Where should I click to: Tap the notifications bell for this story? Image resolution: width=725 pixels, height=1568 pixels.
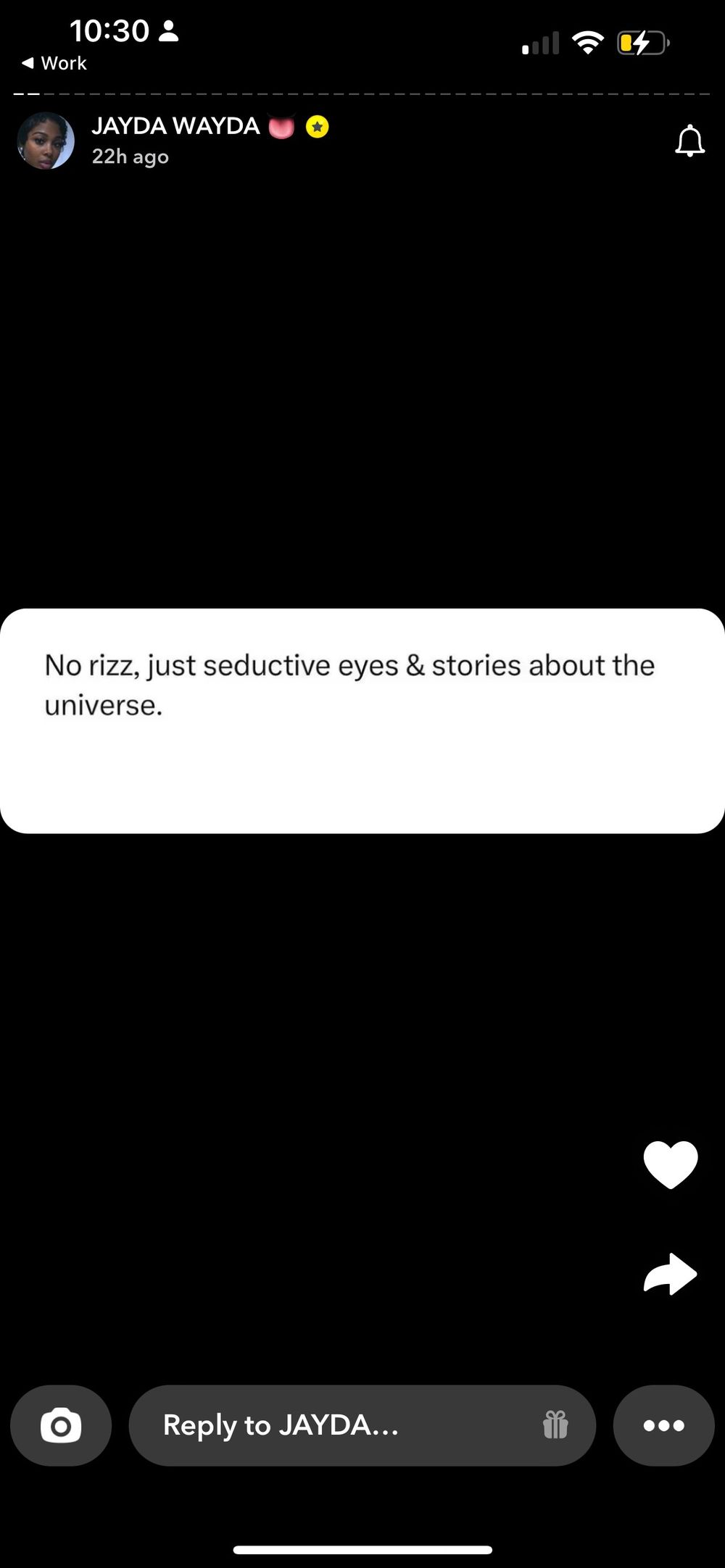point(689,141)
